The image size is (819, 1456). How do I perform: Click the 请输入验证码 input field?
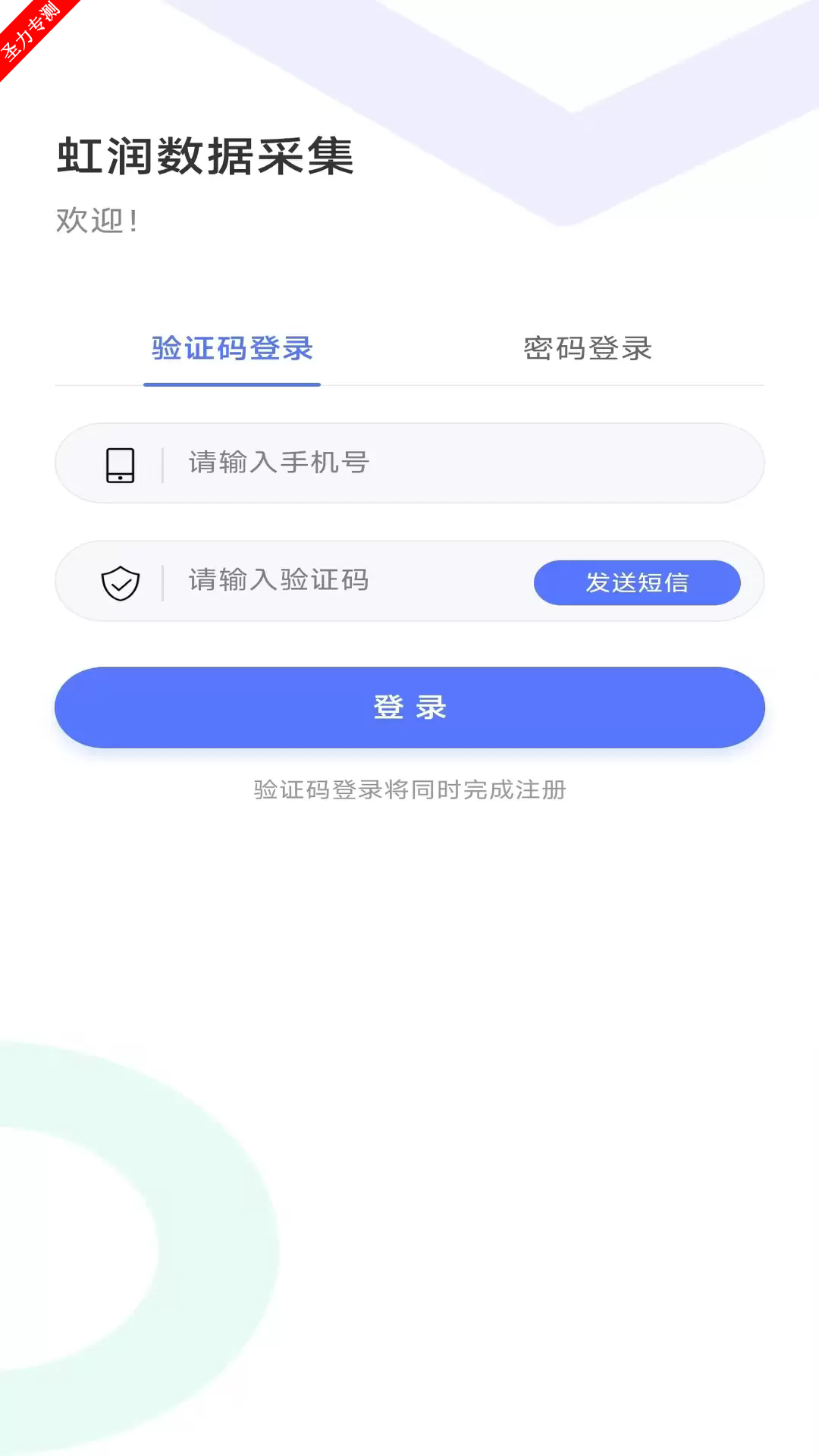318,581
